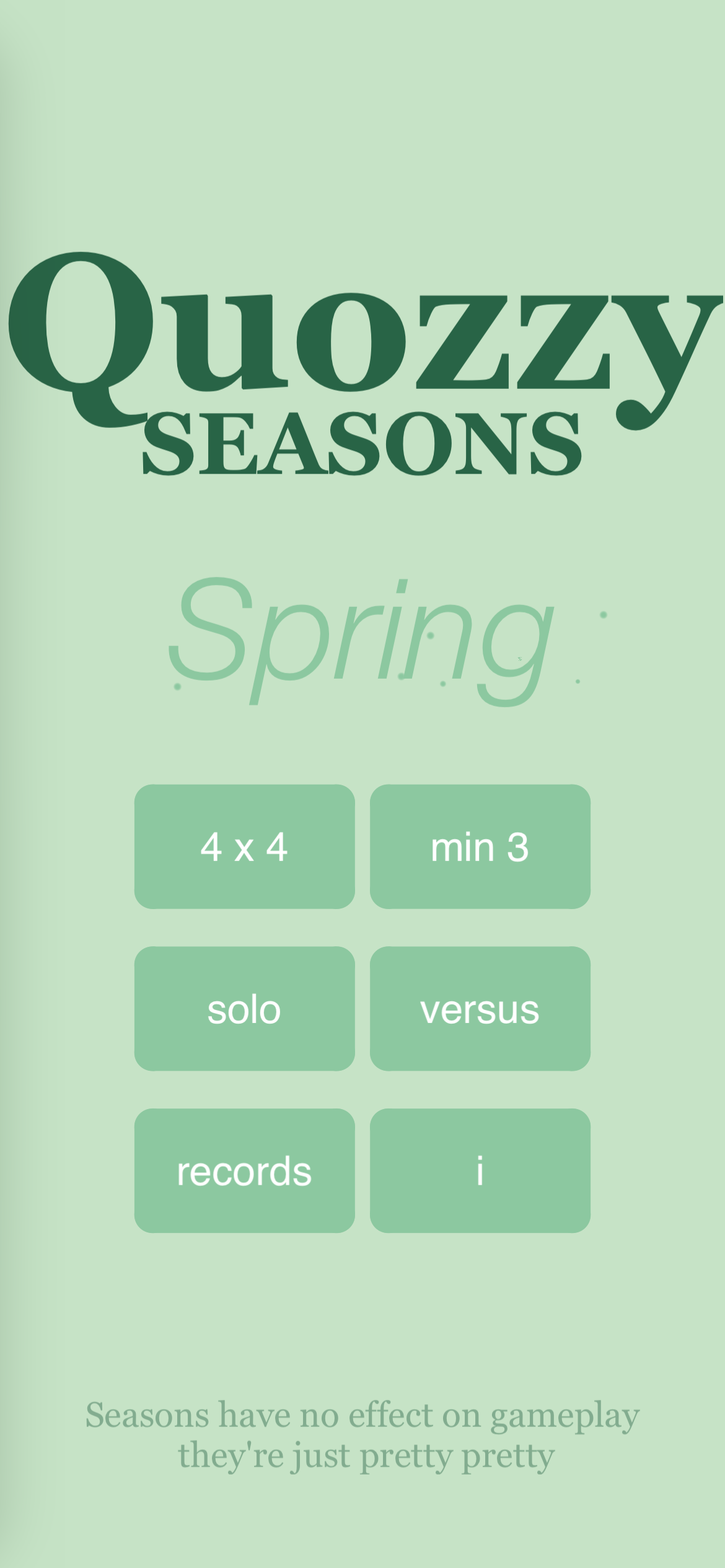This screenshot has height=1568, width=725.
Task: Change the min 3 word length setting
Action: (x=480, y=847)
